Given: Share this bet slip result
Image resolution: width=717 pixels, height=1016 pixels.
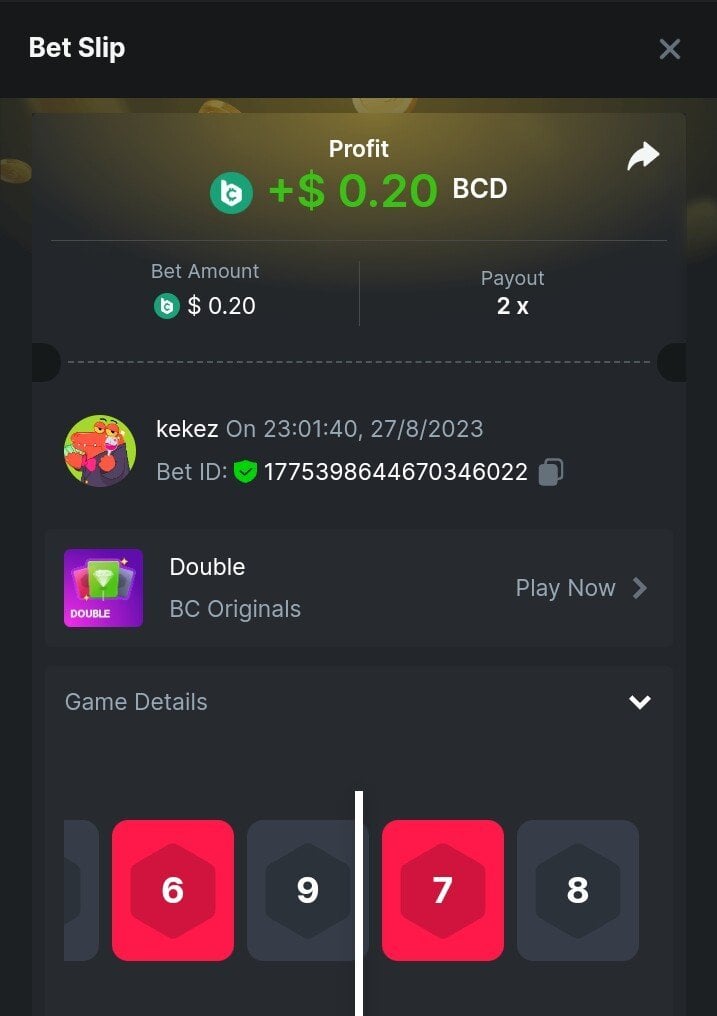Looking at the screenshot, I should pyautogui.click(x=643, y=156).
